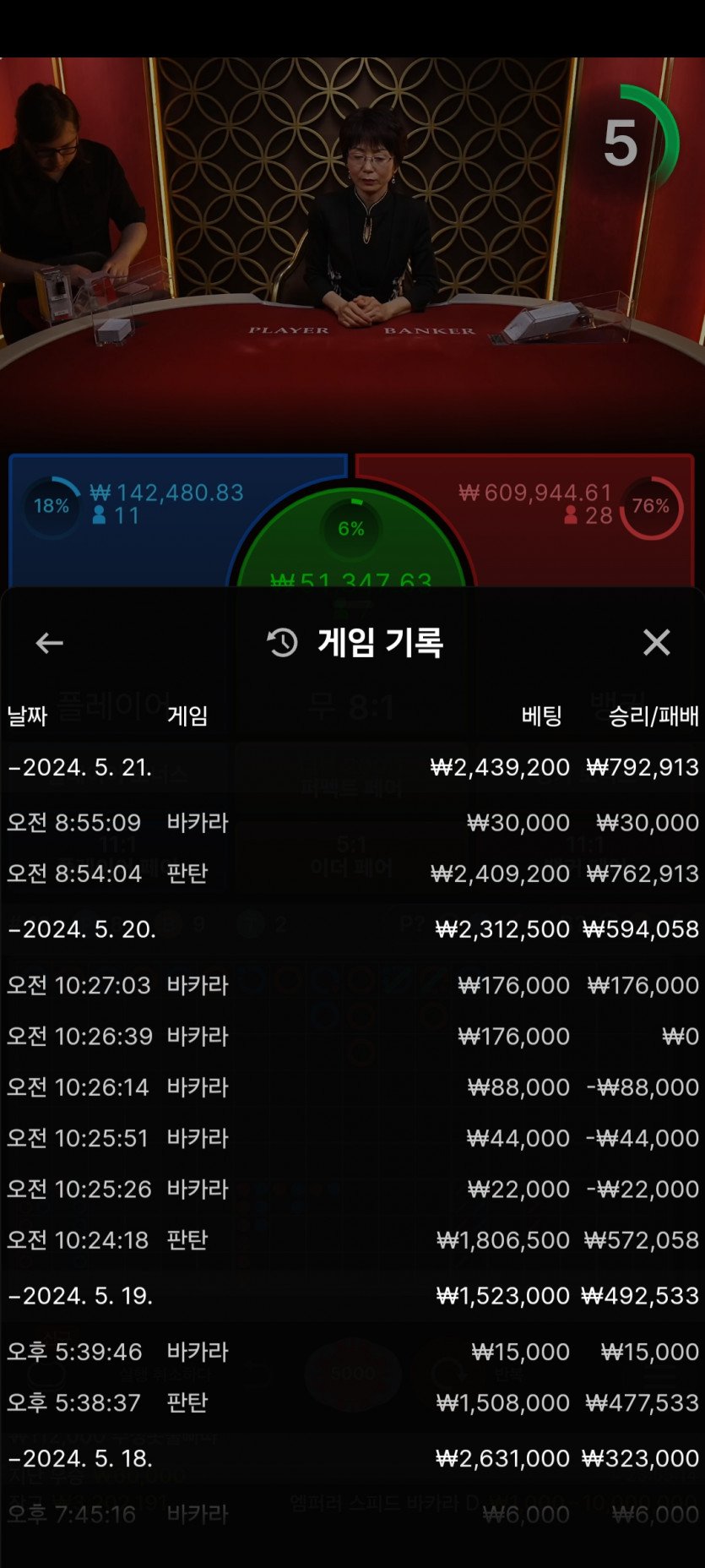Close the 게임 기록 panel
705x1568 pixels.
coord(656,643)
